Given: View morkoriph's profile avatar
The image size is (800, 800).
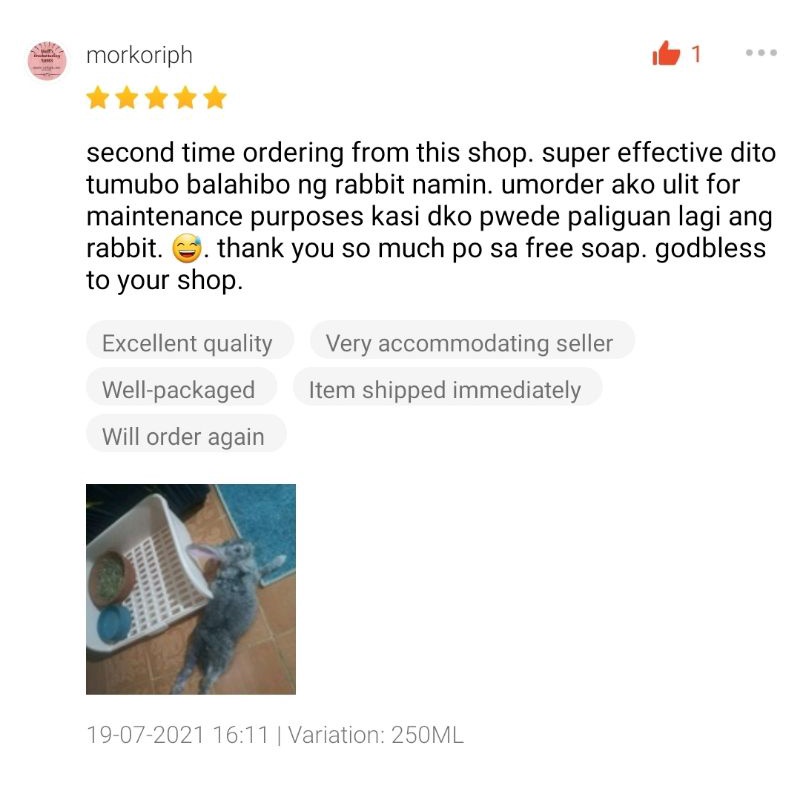Looking at the screenshot, I should pos(47,61).
